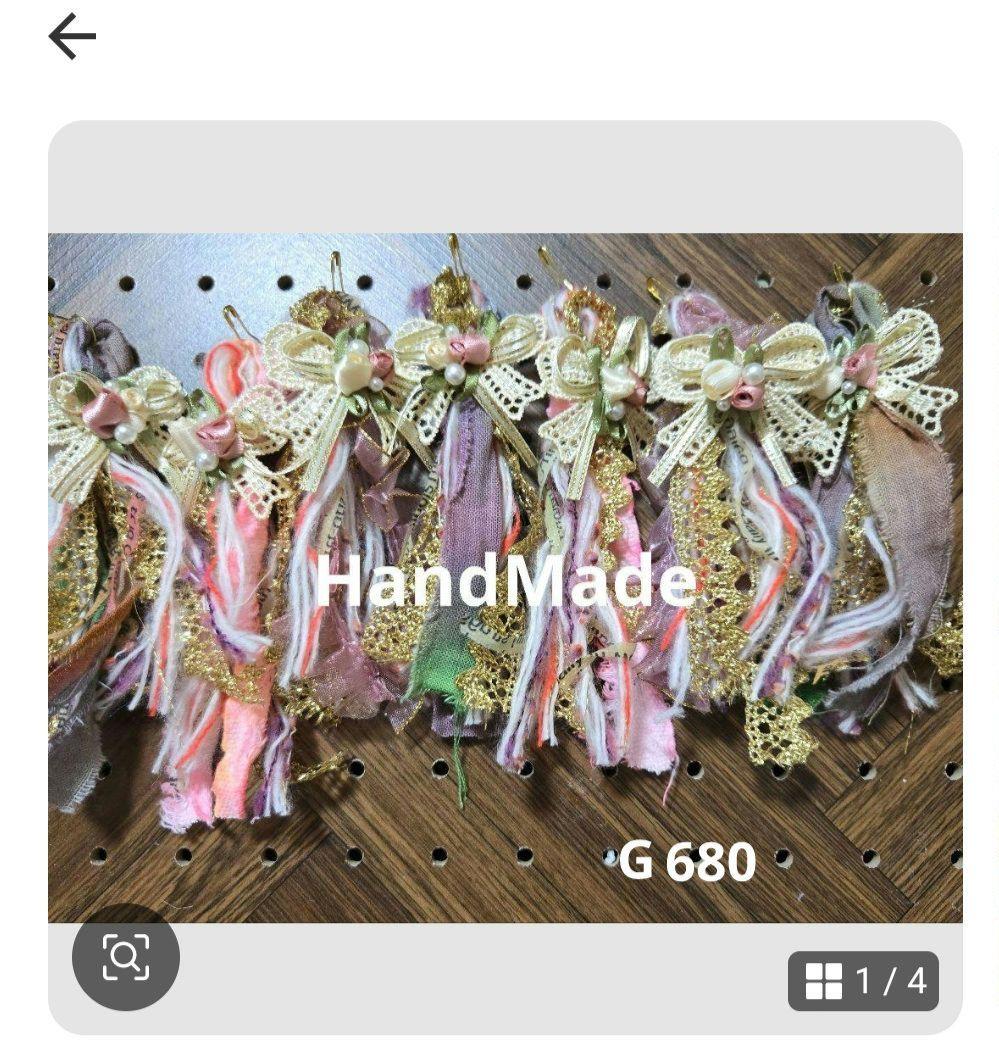
Task: Return to previous screen via arrow icon
Action: click(72, 36)
